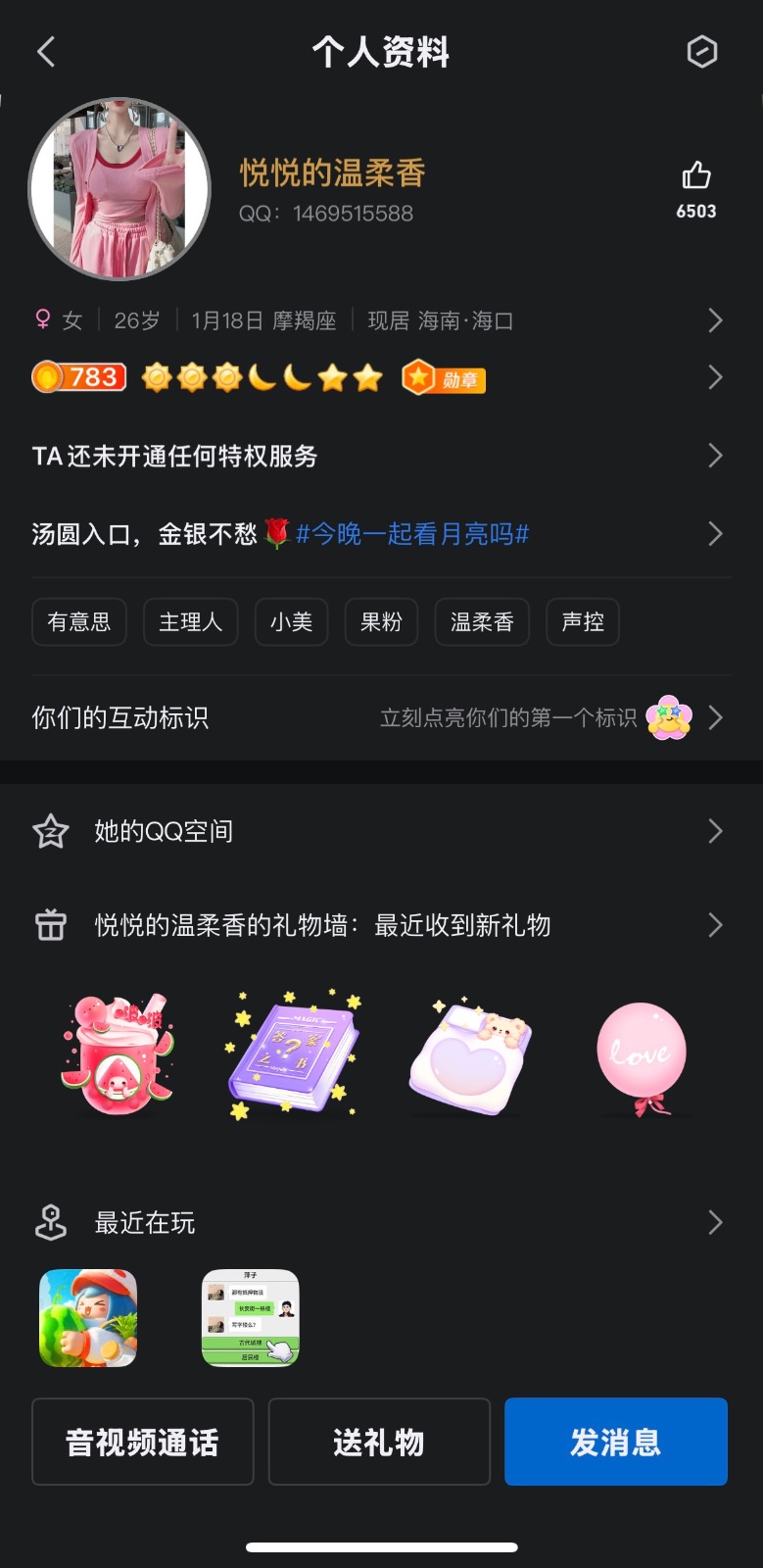Screen dimensions: 763x1568
Task: Open the 礼物墙 gift wall row
Action: click(x=380, y=925)
